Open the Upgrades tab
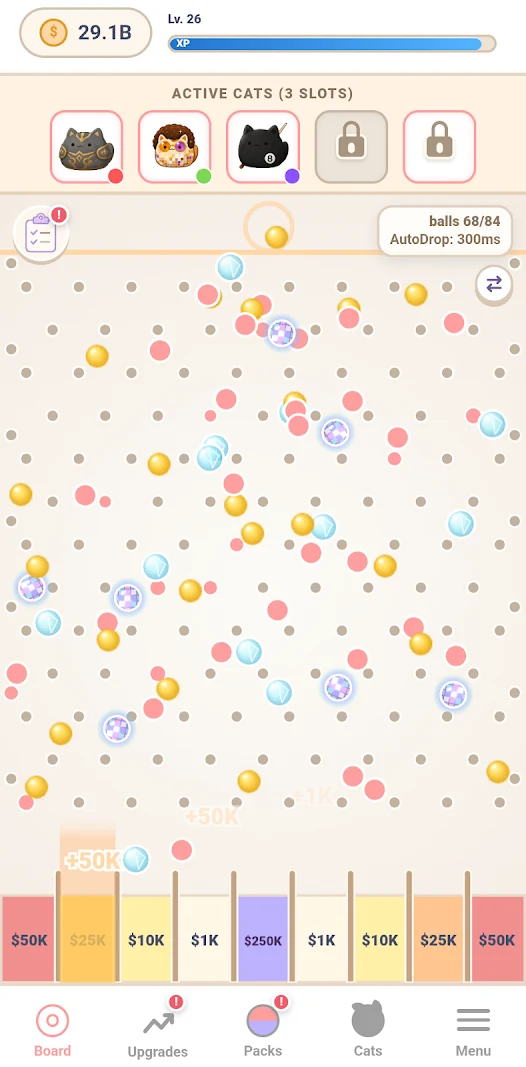This screenshot has width=526, height=1067. pos(158,1031)
